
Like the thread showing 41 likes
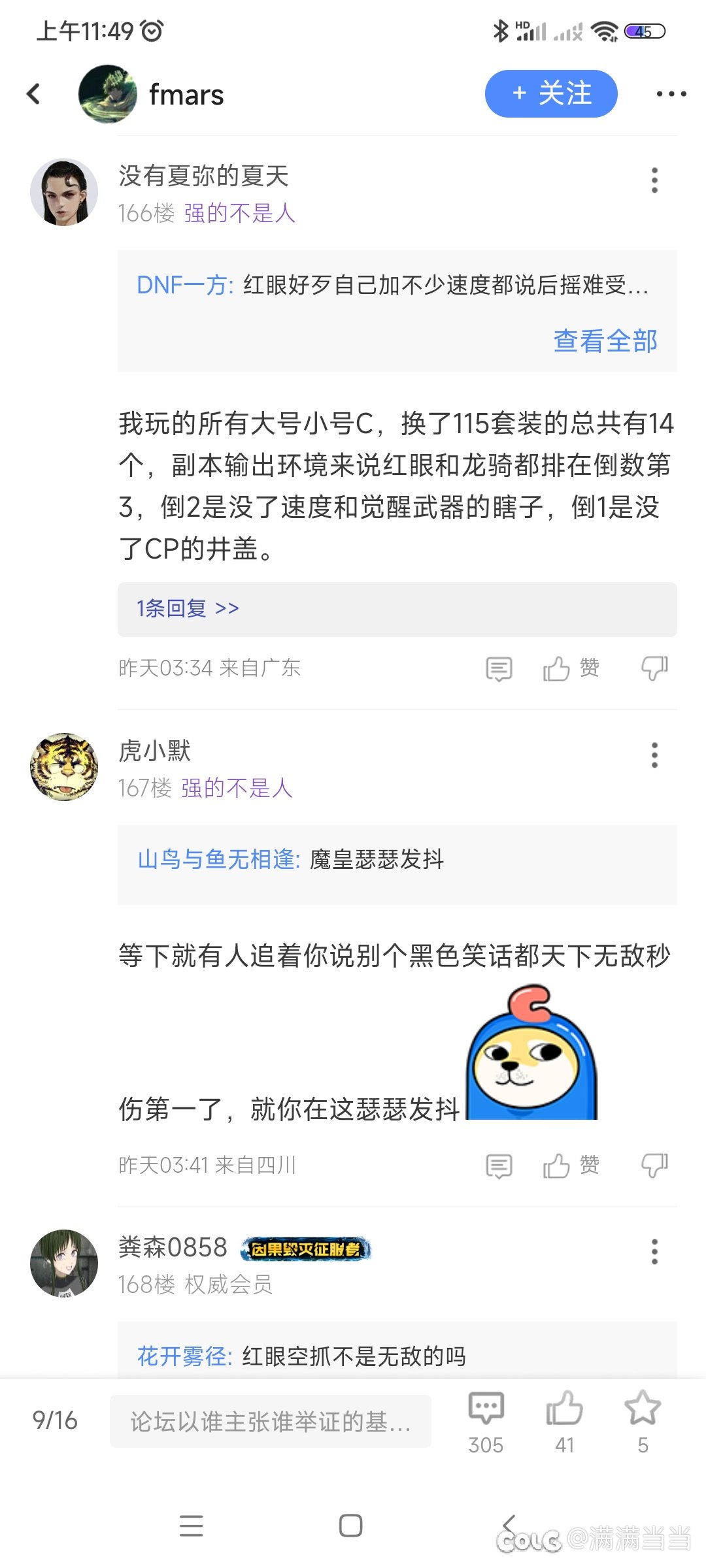point(564,1422)
